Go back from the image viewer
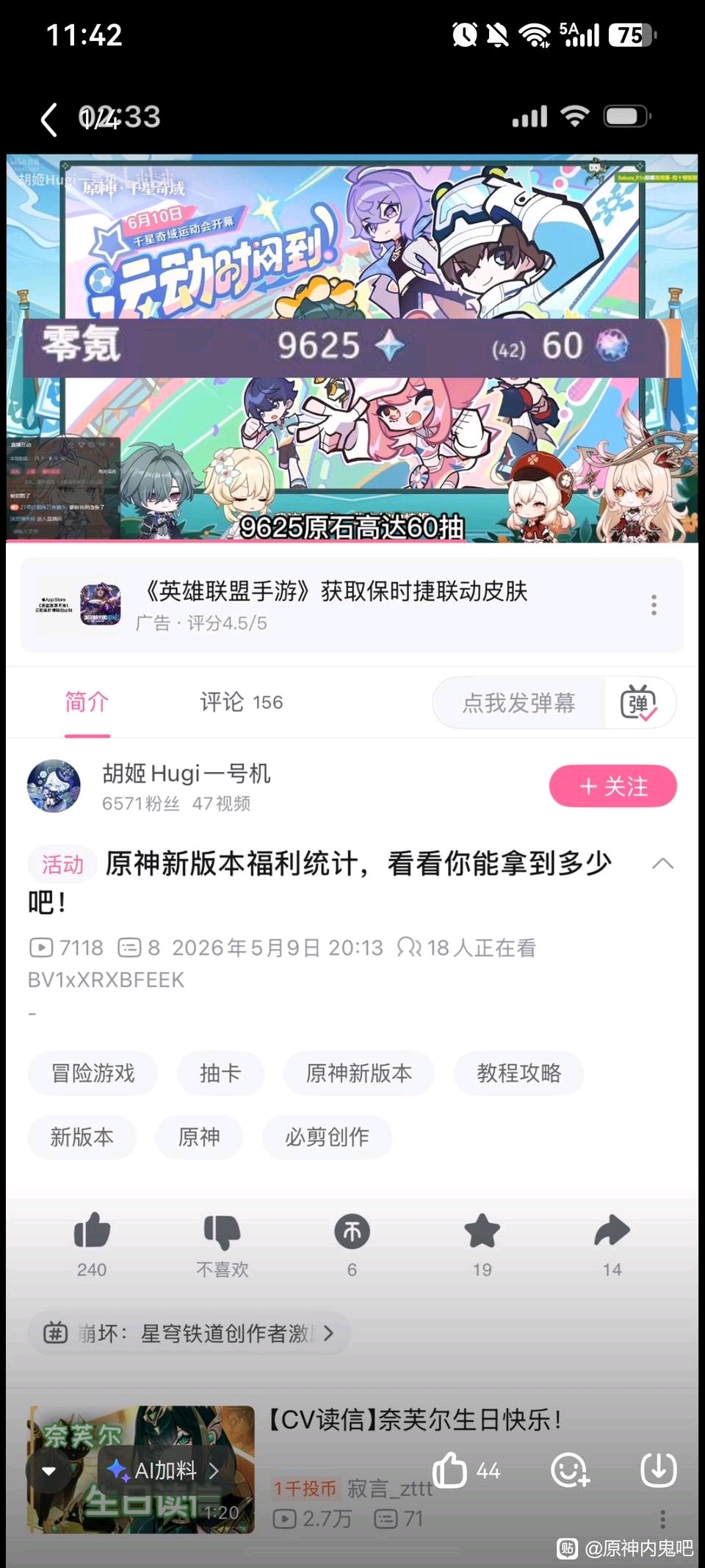Screen dimensions: 705x1568 coord(49,119)
